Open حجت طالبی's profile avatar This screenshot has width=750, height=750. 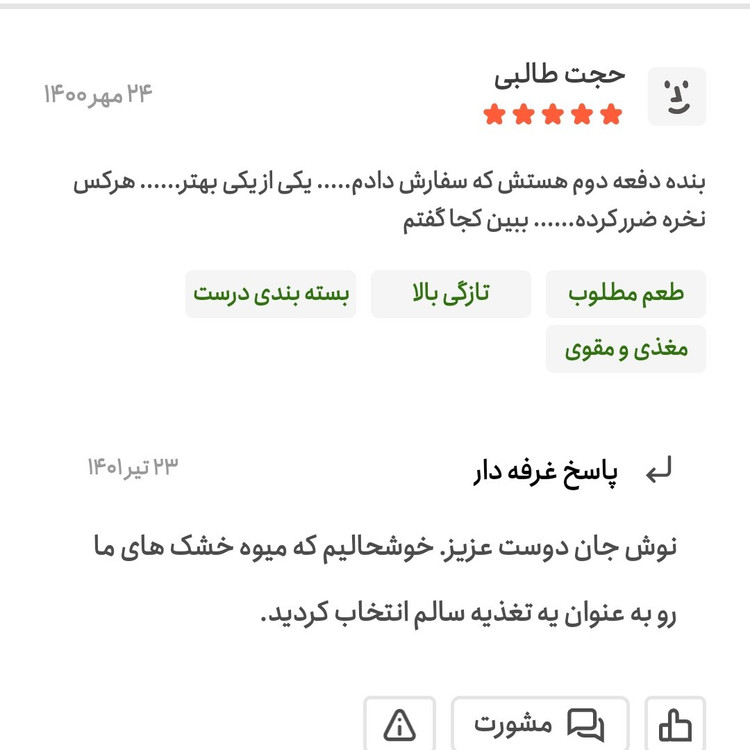pyautogui.click(x=677, y=97)
